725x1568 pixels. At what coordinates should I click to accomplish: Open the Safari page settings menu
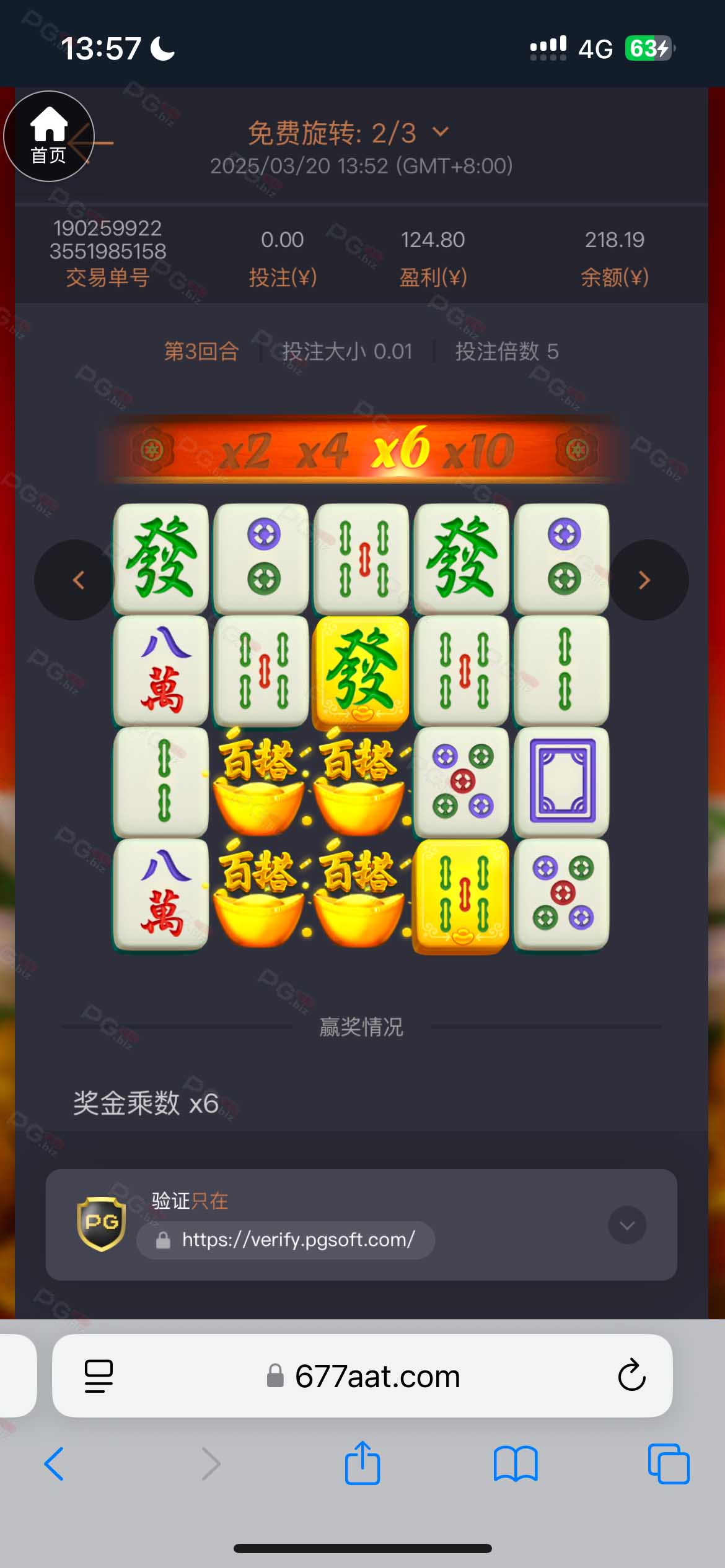coord(99,1376)
